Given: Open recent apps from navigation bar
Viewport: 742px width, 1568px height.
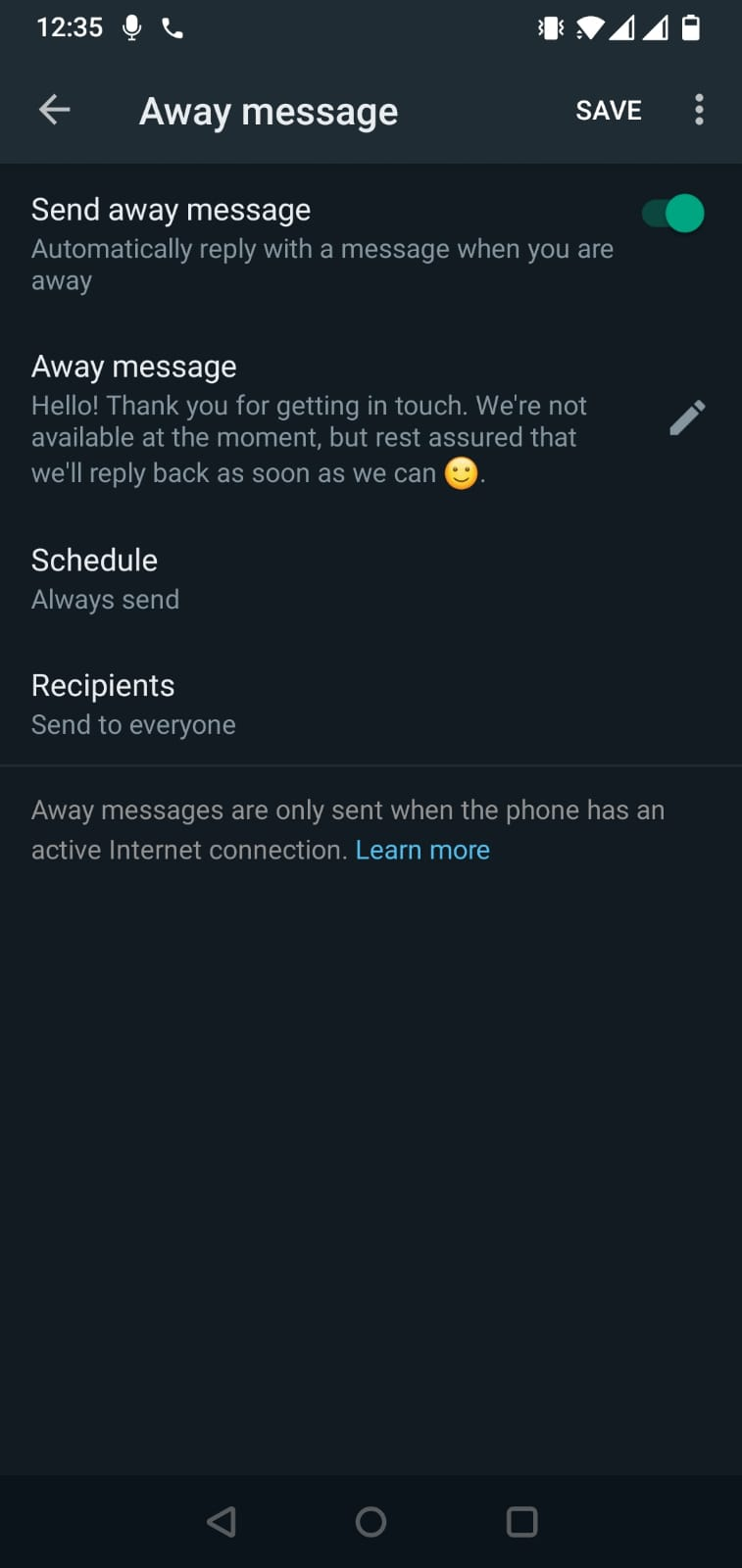Looking at the screenshot, I should click(521, 1522).
